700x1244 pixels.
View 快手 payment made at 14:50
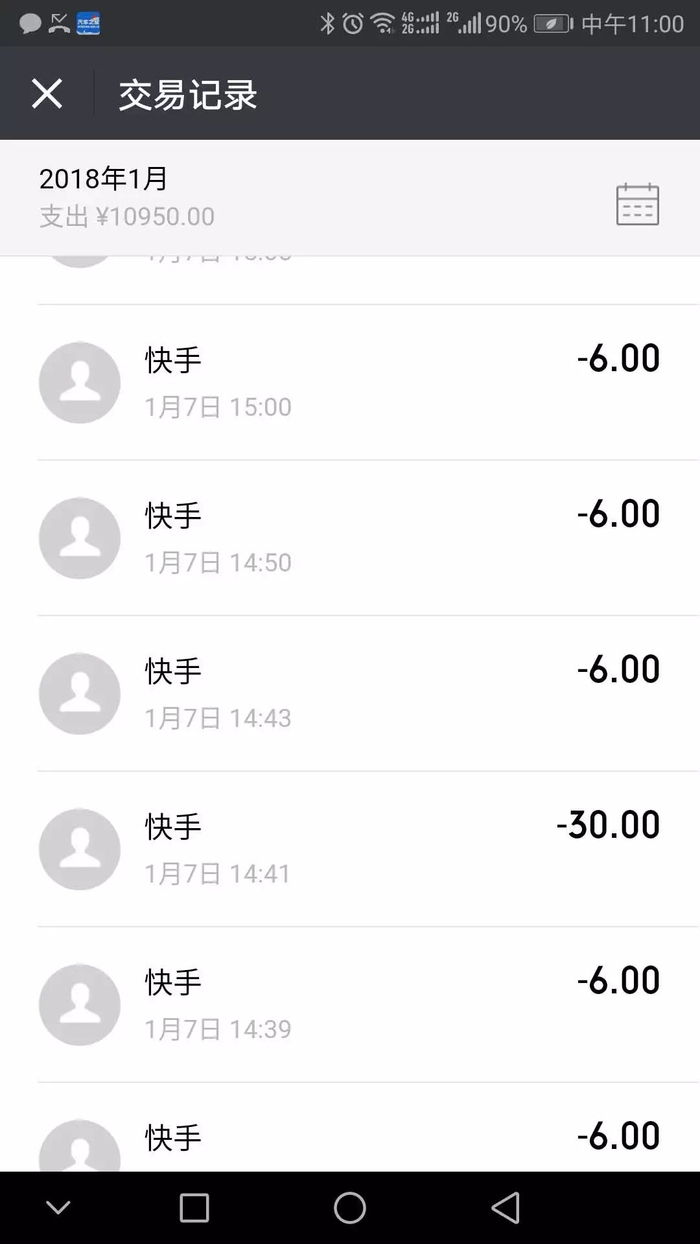pyautogui.click(x=350, y=538)
